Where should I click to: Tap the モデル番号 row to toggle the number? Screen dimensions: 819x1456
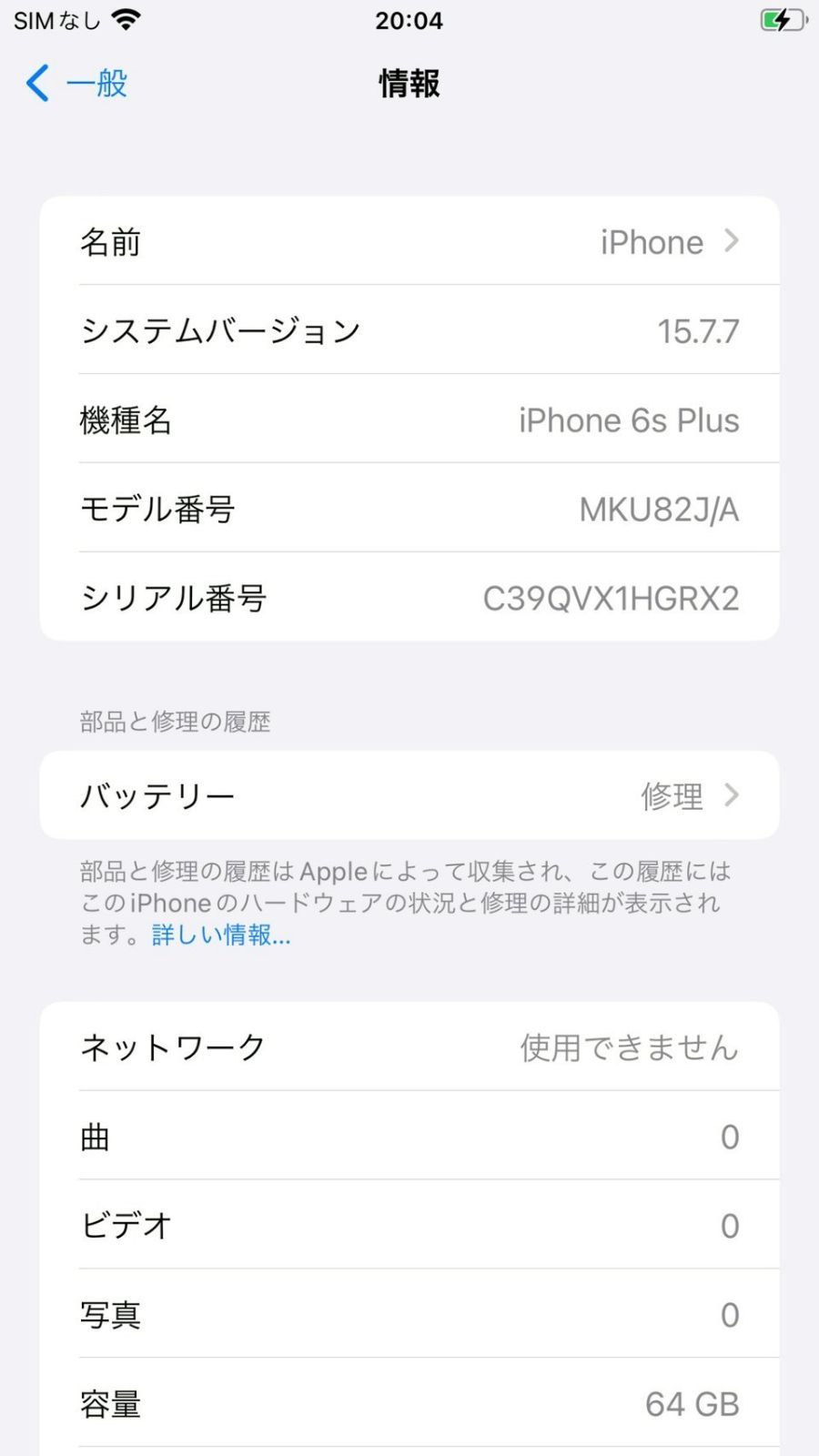pyautogui.click(x=409, y=510)
